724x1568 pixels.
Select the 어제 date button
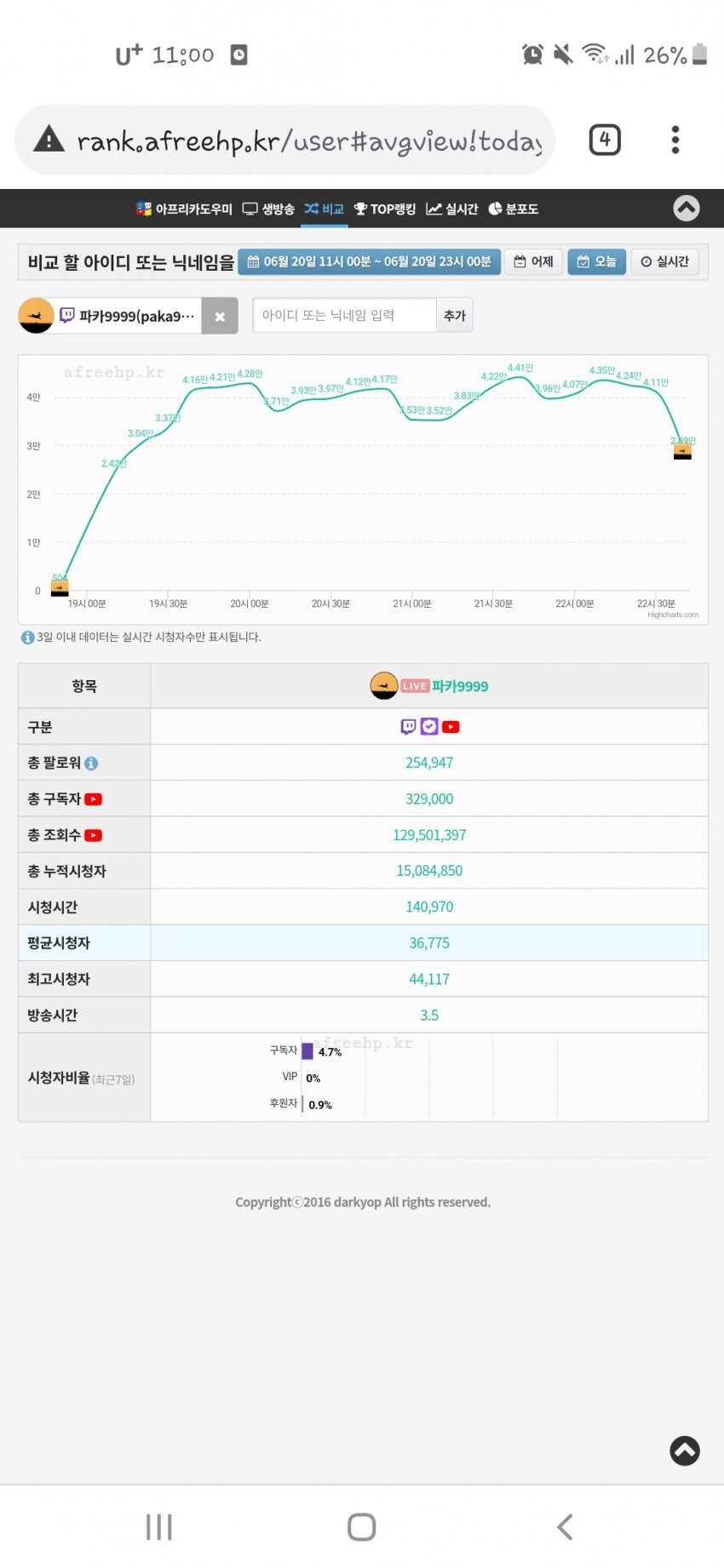pyautogui.click(x=534, y=262)
